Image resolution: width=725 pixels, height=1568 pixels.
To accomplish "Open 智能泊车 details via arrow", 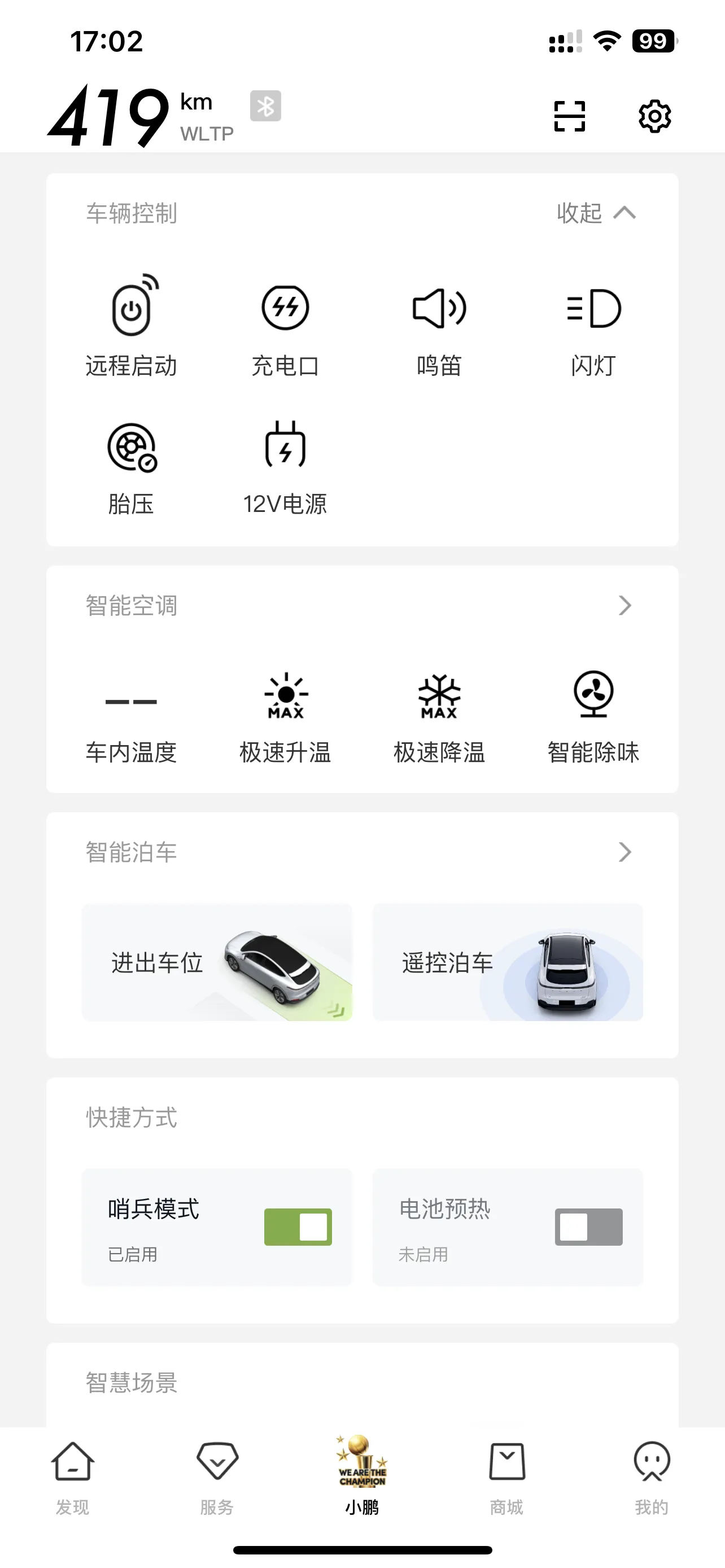I will click(625, 852).
